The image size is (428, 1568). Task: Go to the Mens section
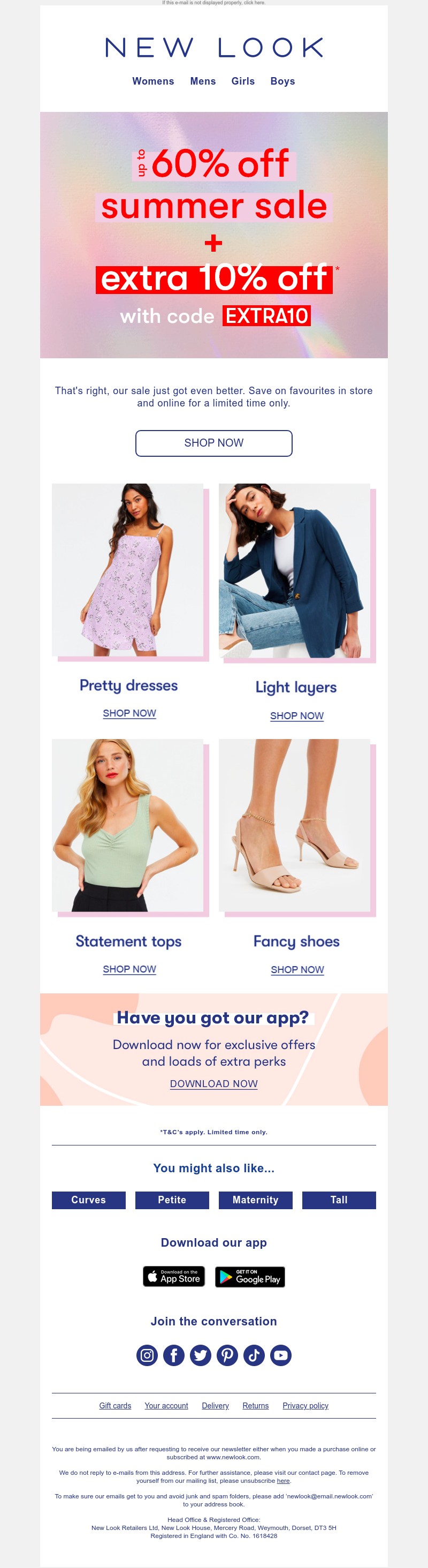[202, 81]
